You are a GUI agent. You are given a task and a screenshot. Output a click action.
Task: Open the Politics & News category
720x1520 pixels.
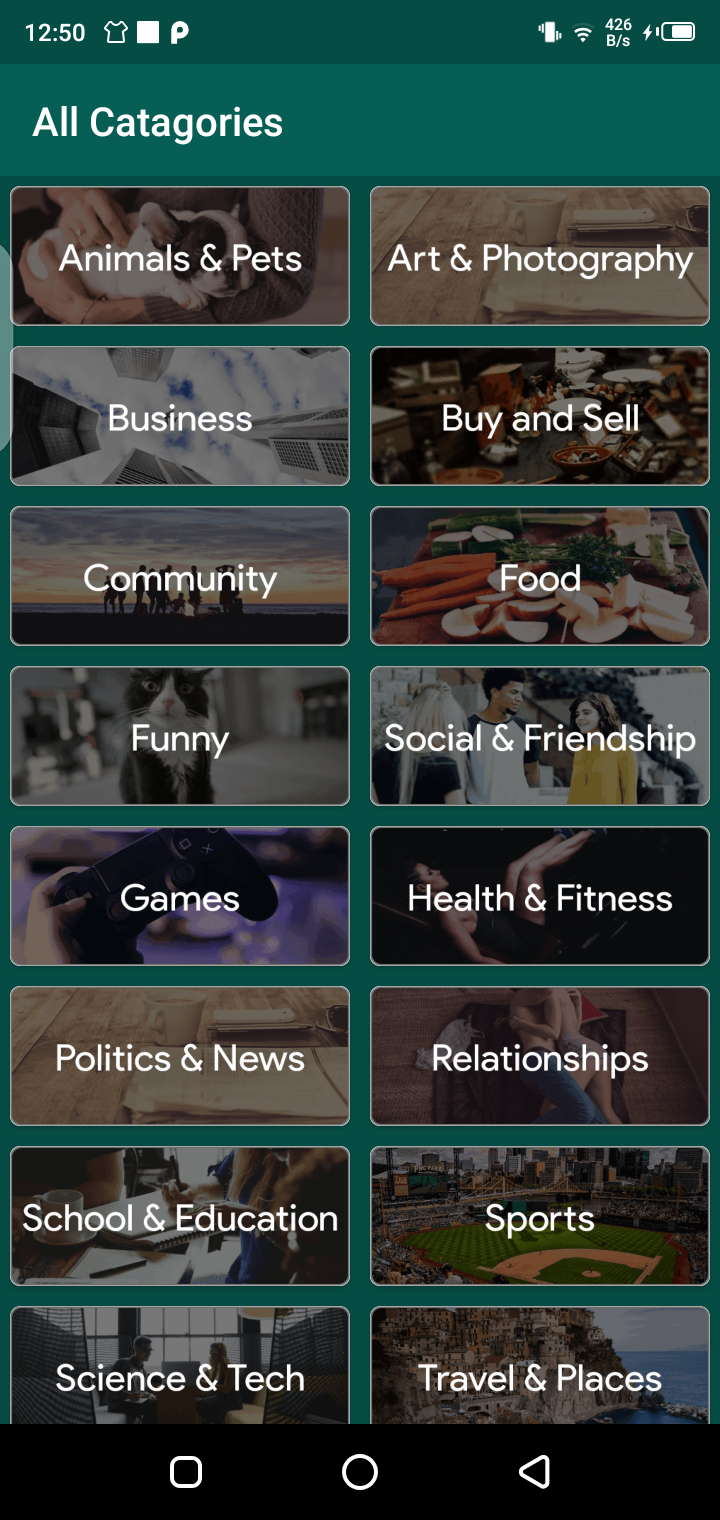tap(180, 1056)
